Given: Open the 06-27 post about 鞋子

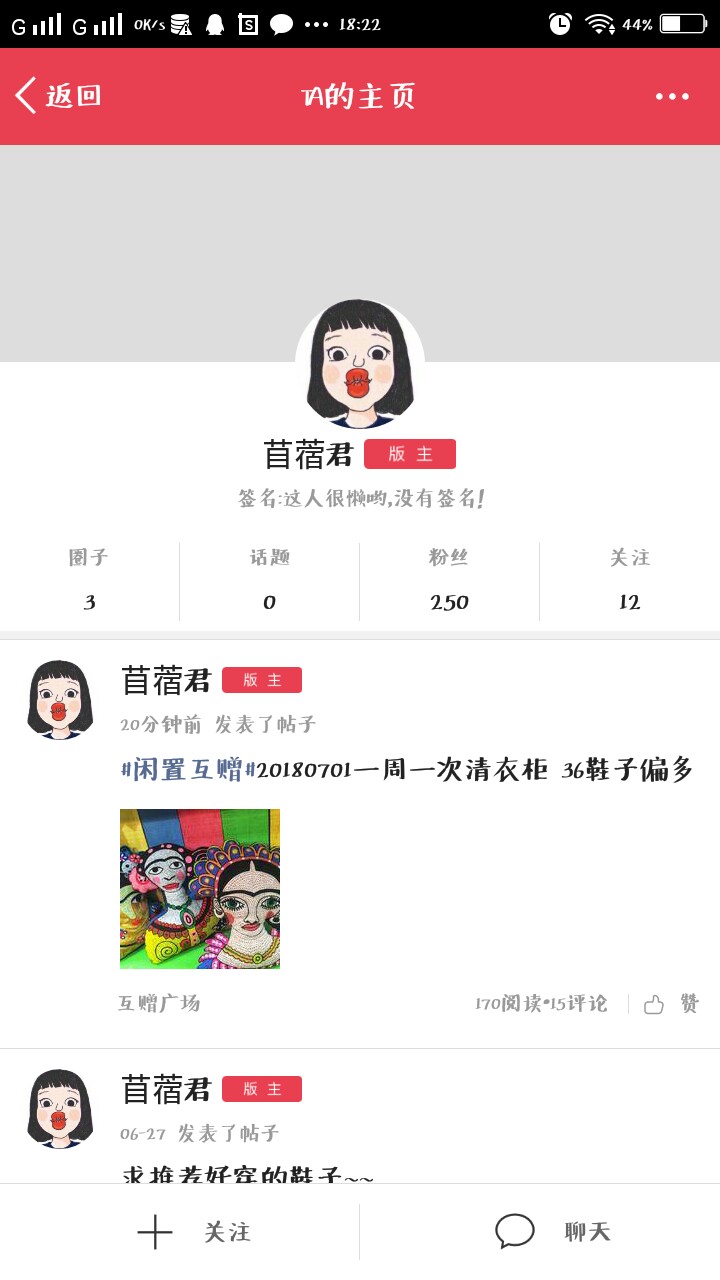Looking at the screenshot, I should point(248,1175).
